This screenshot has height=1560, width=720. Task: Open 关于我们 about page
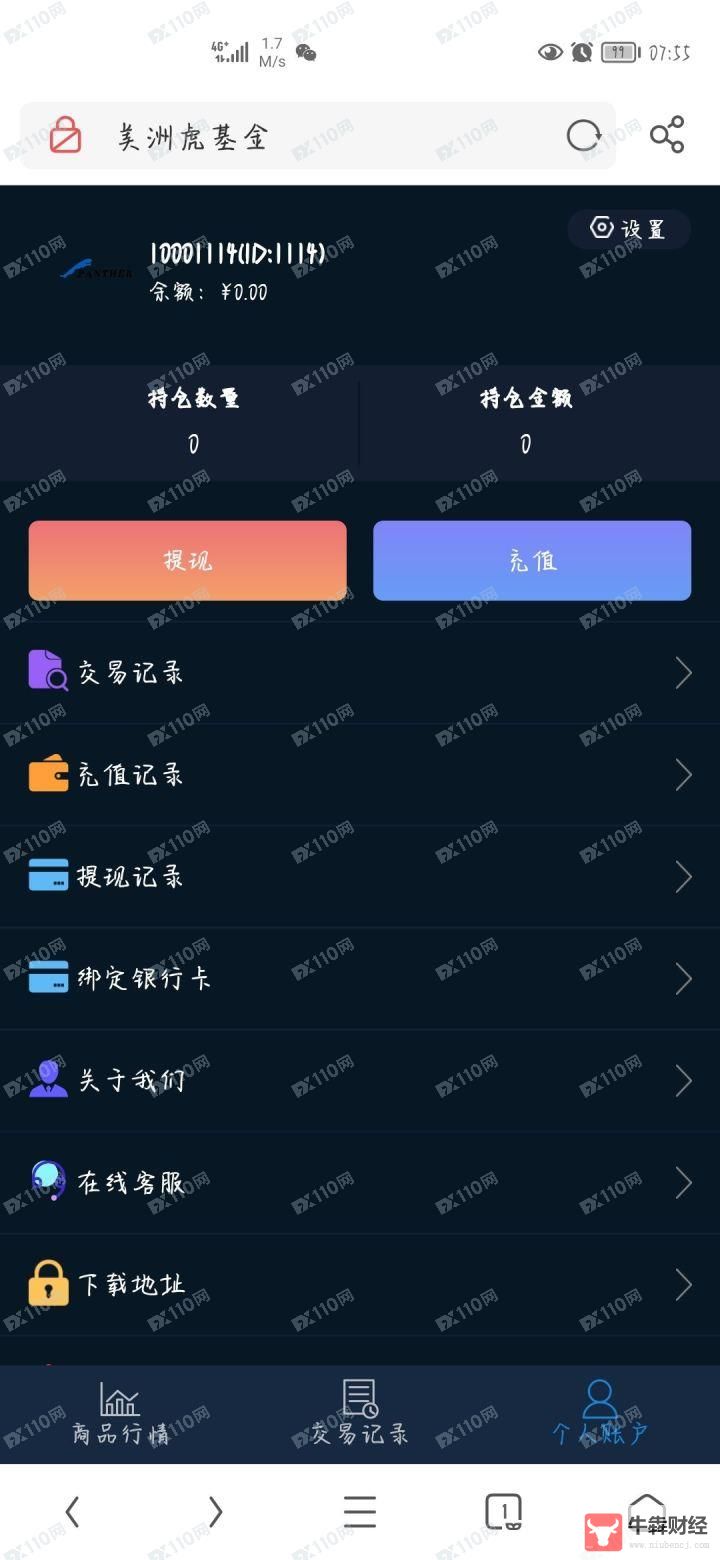360,1081
